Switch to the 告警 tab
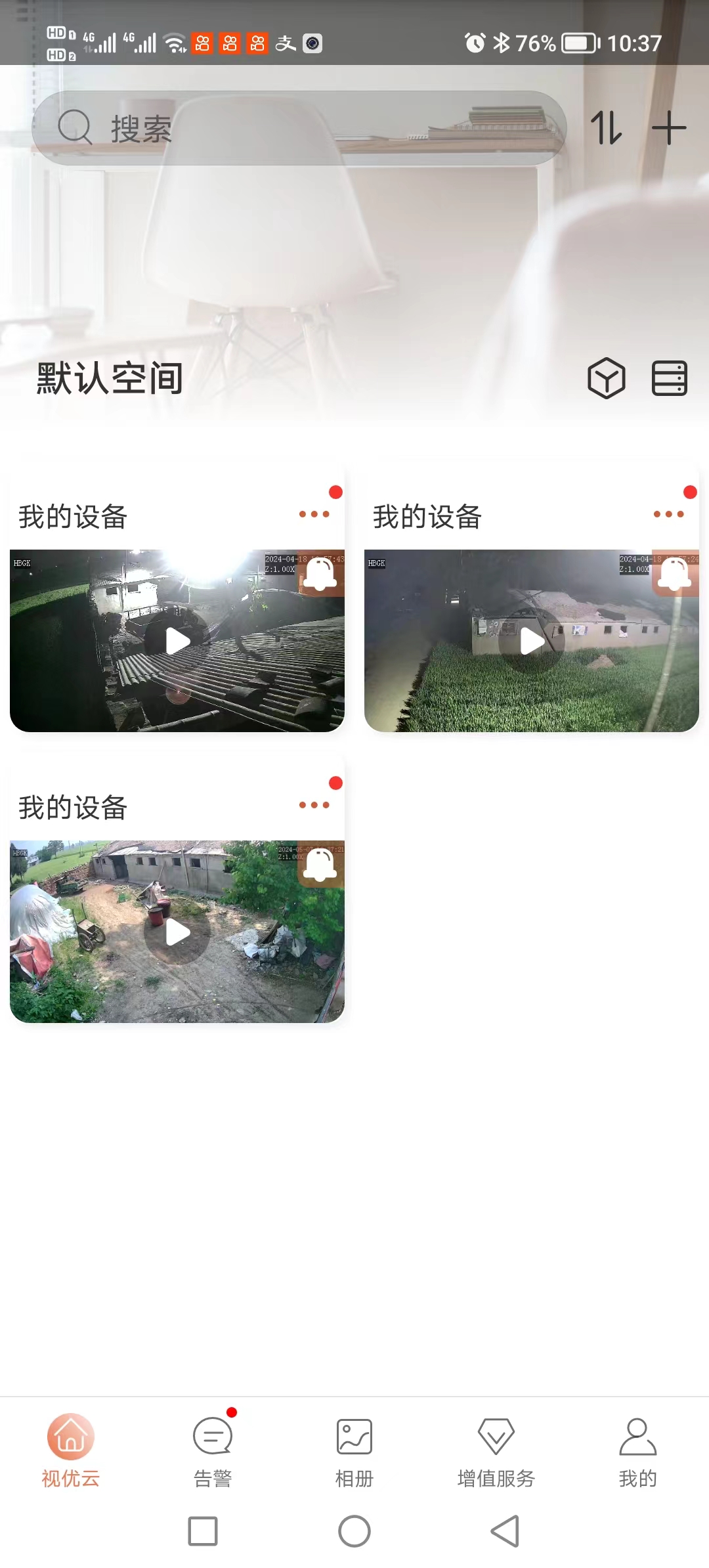The image size is (709, 1568). 213,1449
